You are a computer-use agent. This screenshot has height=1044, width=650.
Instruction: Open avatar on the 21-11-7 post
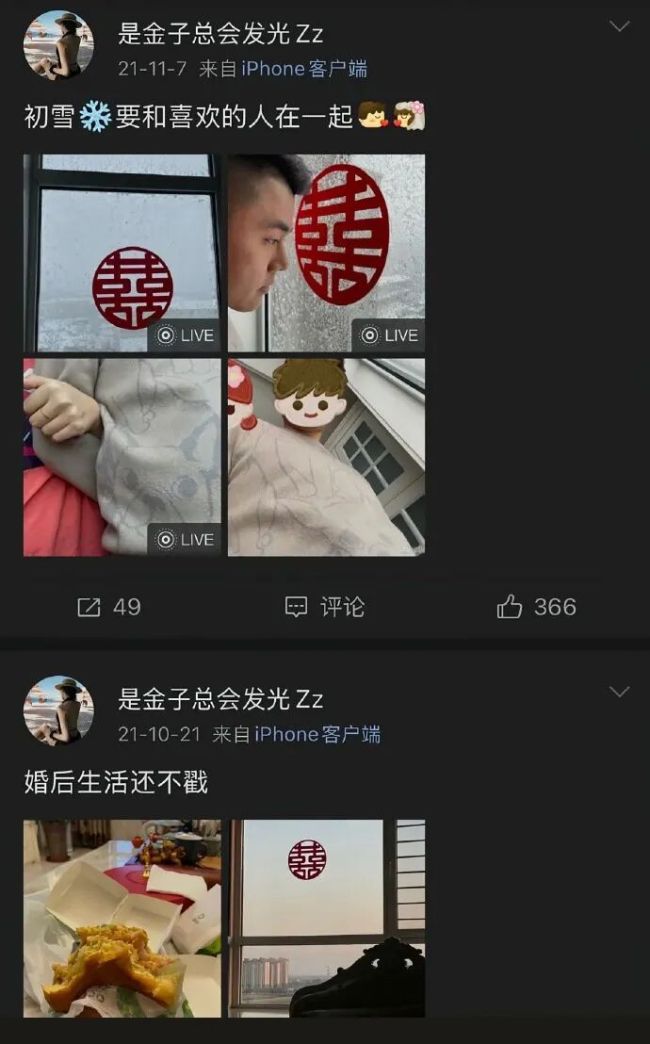tap(58, 46)
